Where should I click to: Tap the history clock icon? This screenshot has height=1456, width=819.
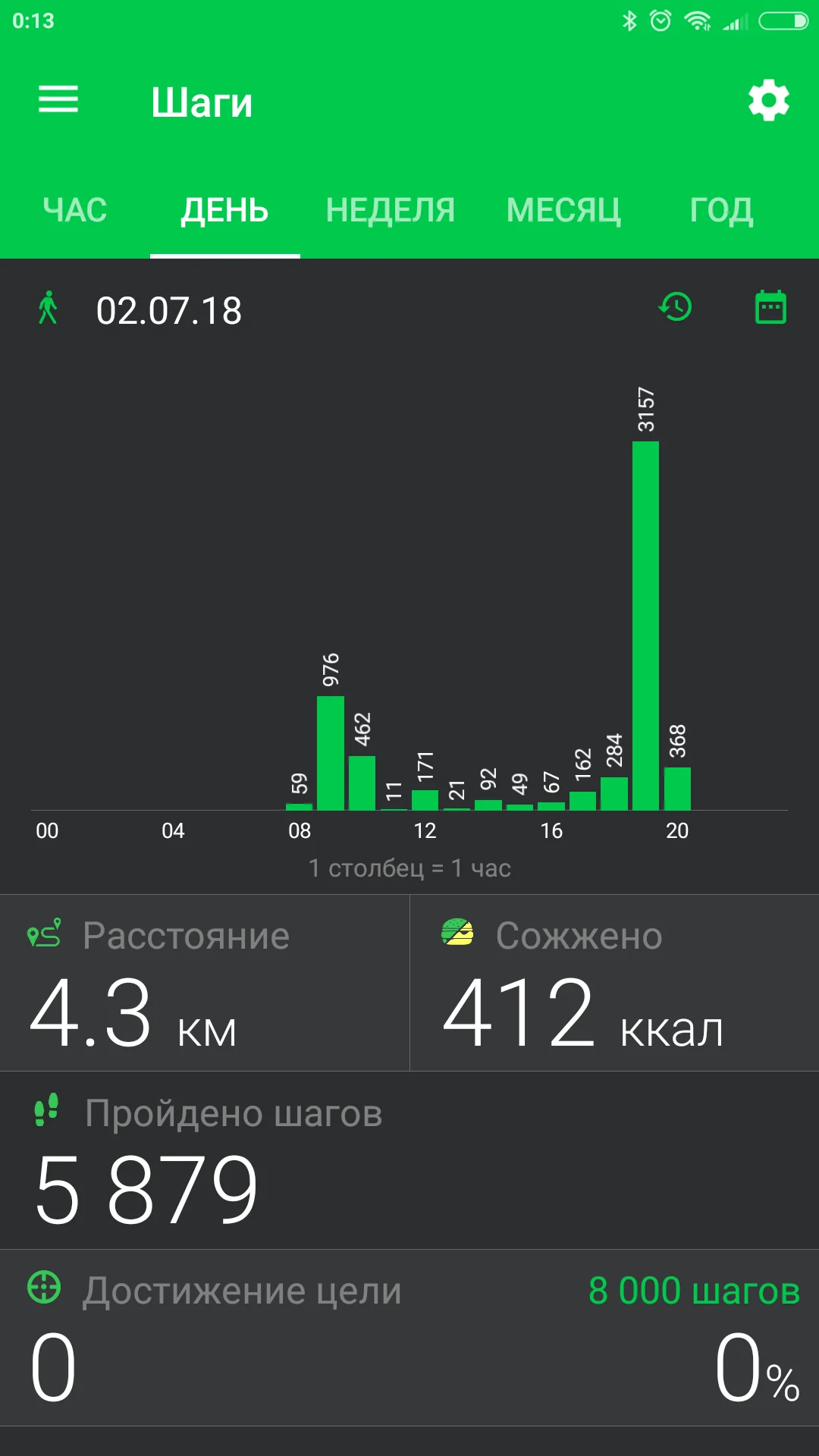tap(676, 307)
